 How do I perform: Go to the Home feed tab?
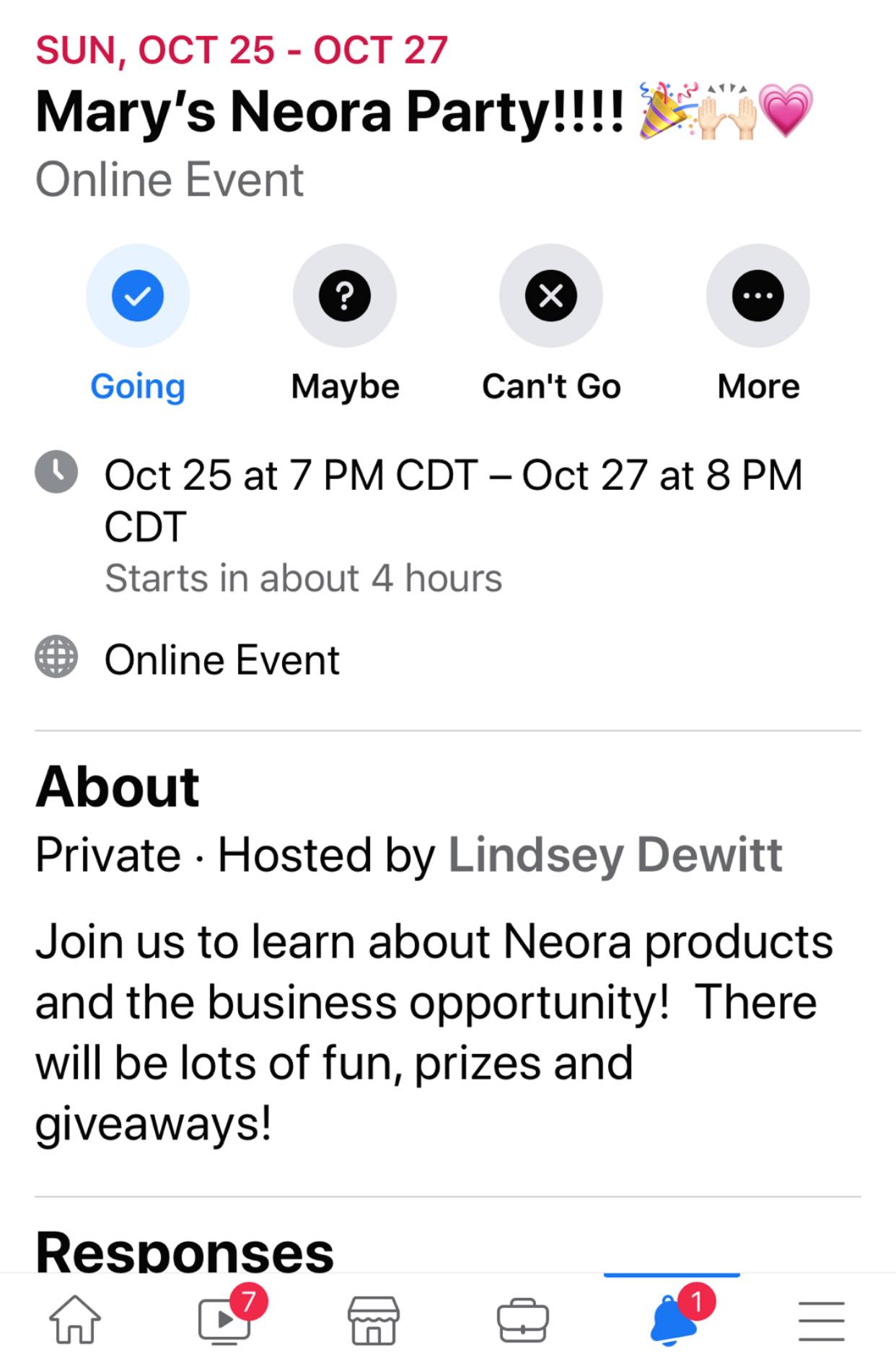coord(75,1320)
